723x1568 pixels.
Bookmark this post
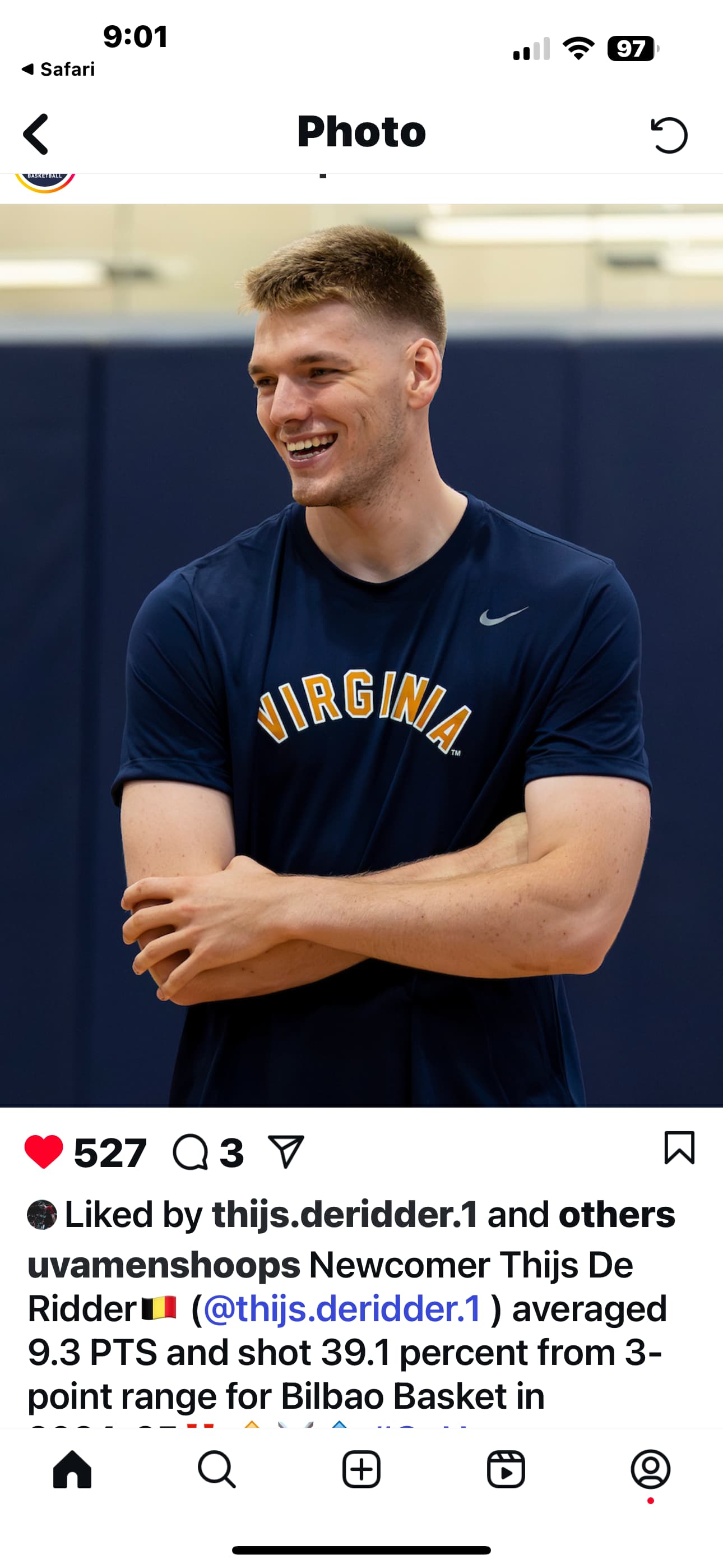point(679,1148)
